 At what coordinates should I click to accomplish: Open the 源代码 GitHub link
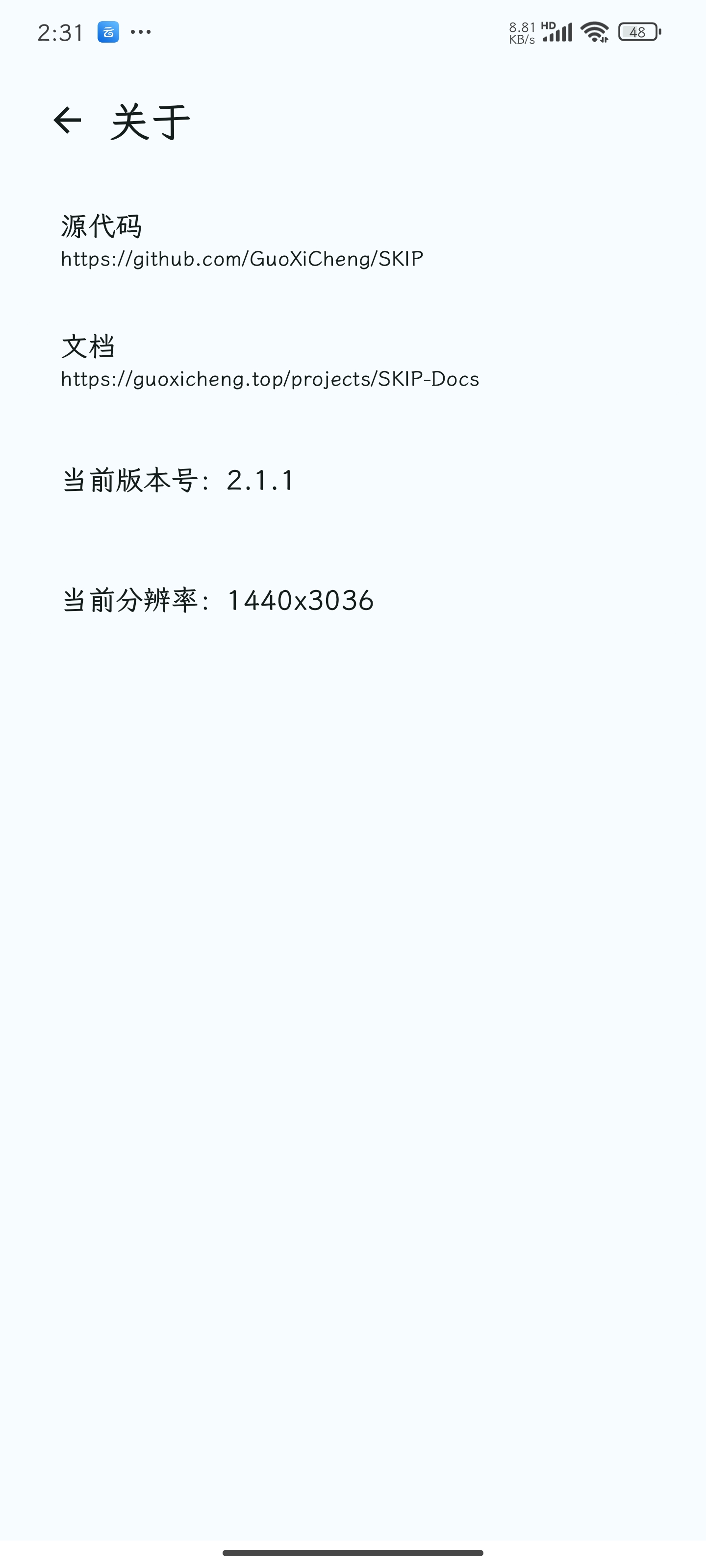click(242, 259)
